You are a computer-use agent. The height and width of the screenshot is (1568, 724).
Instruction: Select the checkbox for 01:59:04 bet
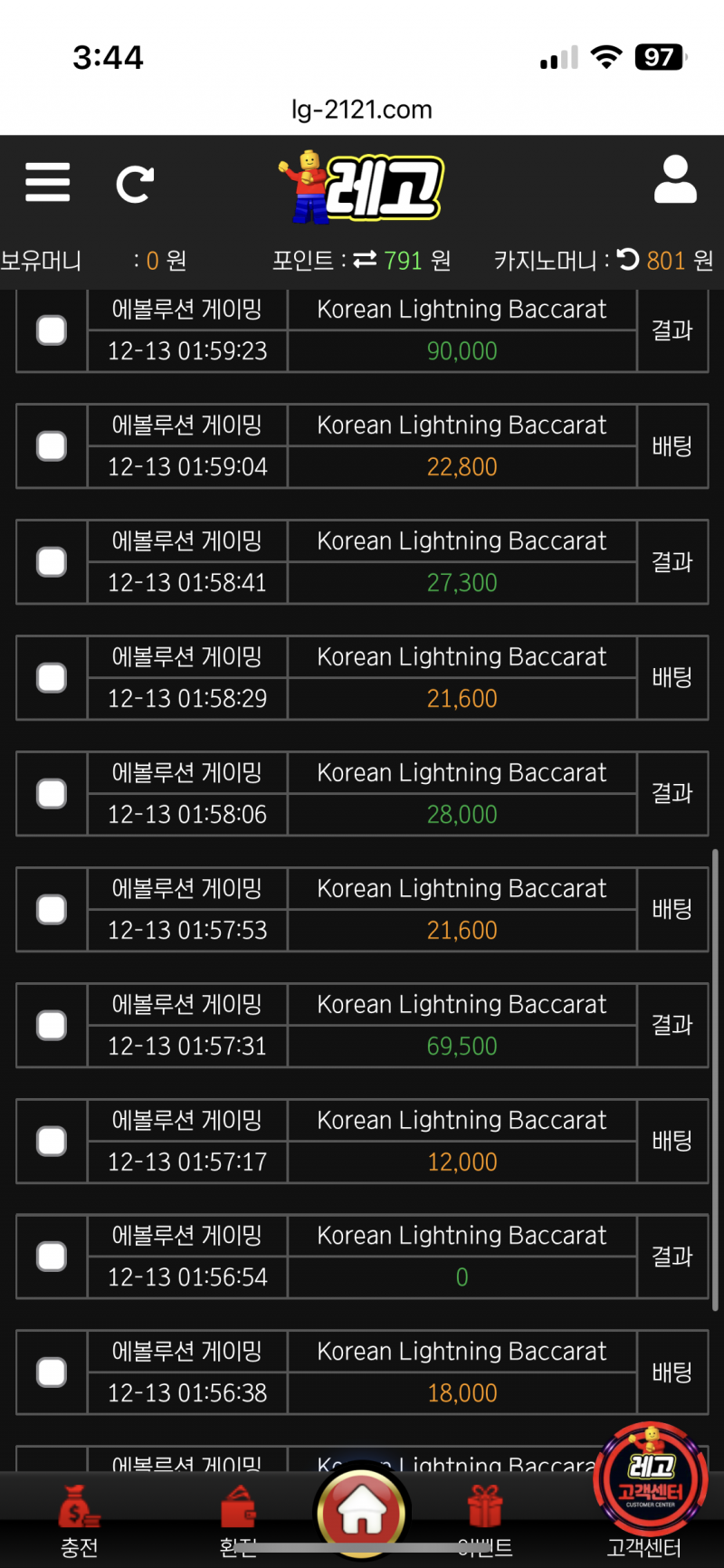point(52,446)
